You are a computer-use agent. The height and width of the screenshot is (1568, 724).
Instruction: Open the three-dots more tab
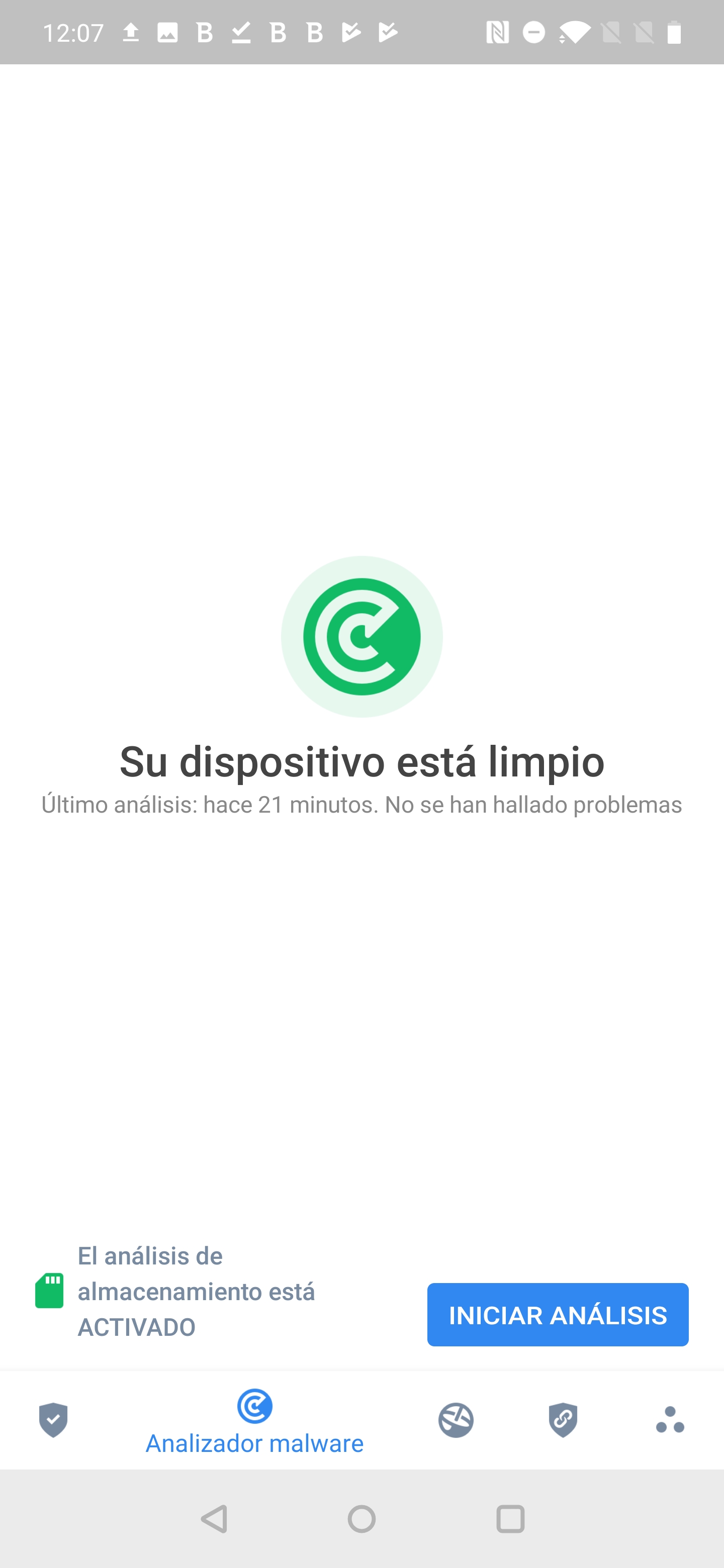(x=670, y=1419)
